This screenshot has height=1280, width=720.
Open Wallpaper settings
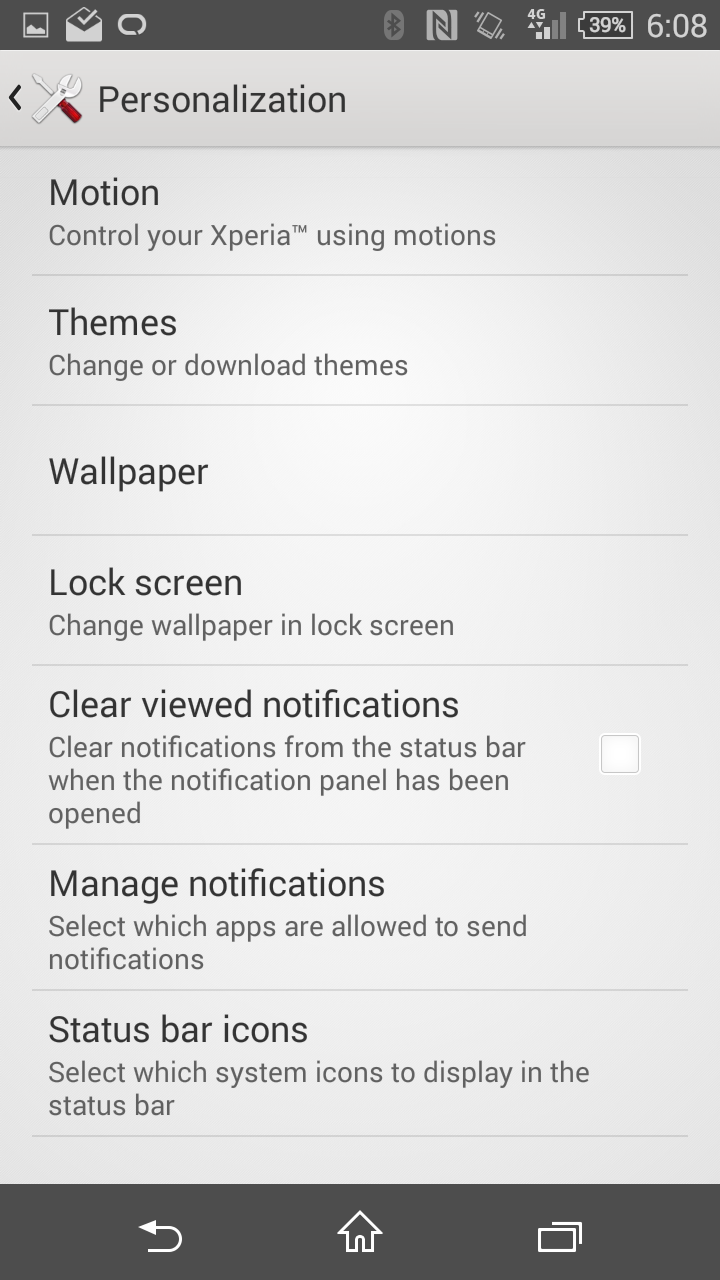[x=359, y=471]
